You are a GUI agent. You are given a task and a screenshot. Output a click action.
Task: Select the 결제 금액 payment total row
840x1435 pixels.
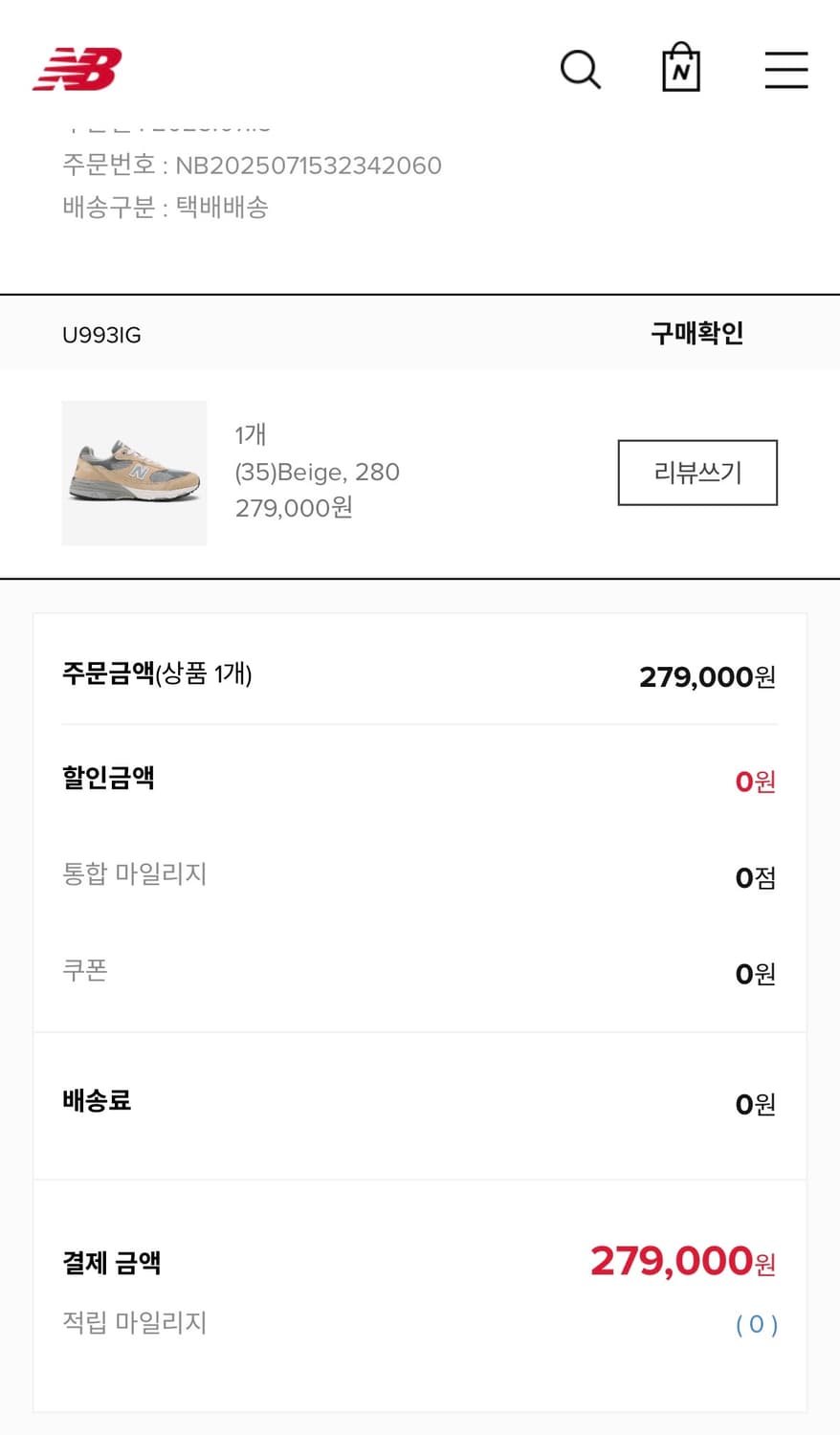click(110, 1261)
